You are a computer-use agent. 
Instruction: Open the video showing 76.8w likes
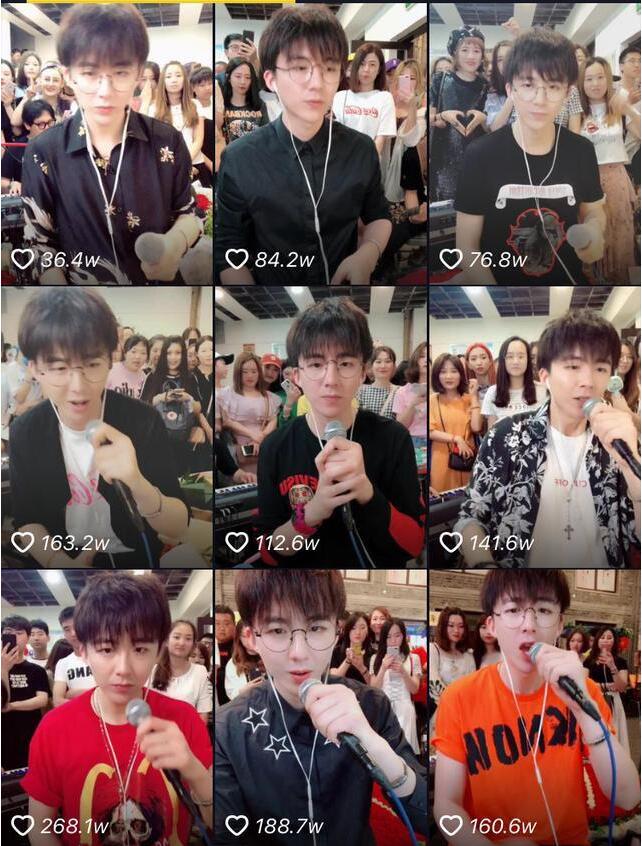pos(534,143)
